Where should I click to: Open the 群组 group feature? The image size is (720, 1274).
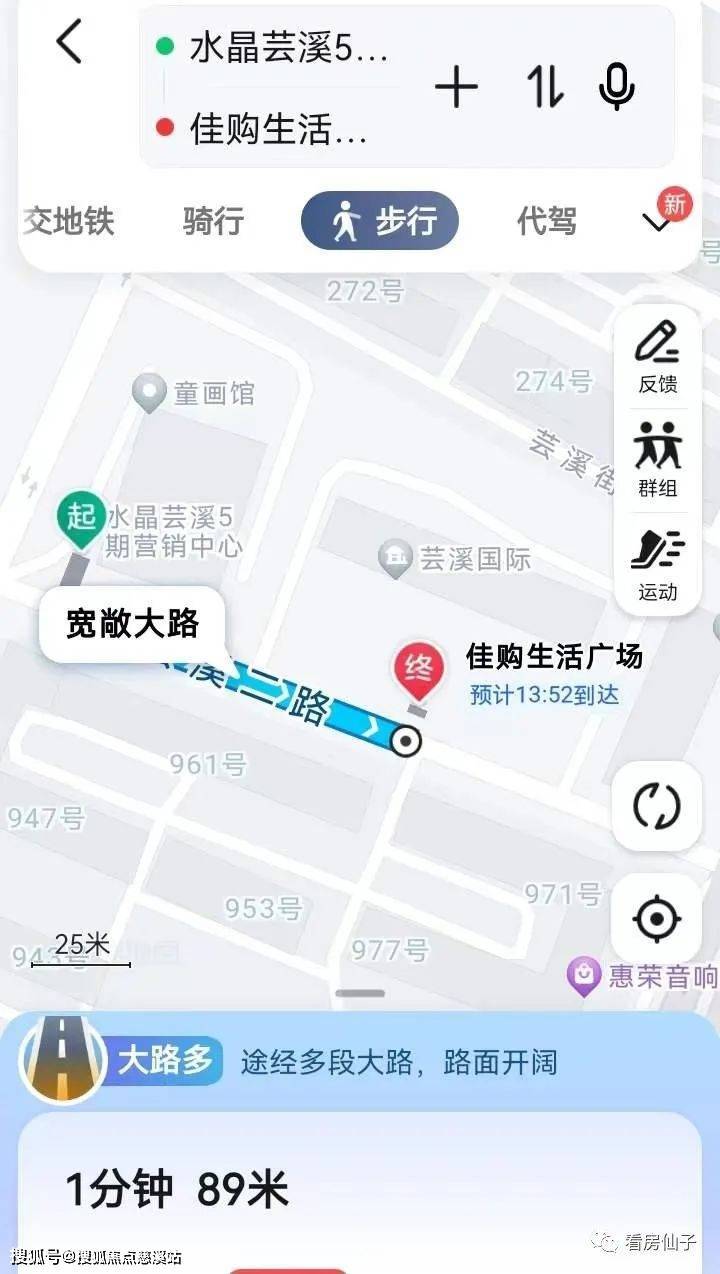pyautogui.click(x=657, y=460)
